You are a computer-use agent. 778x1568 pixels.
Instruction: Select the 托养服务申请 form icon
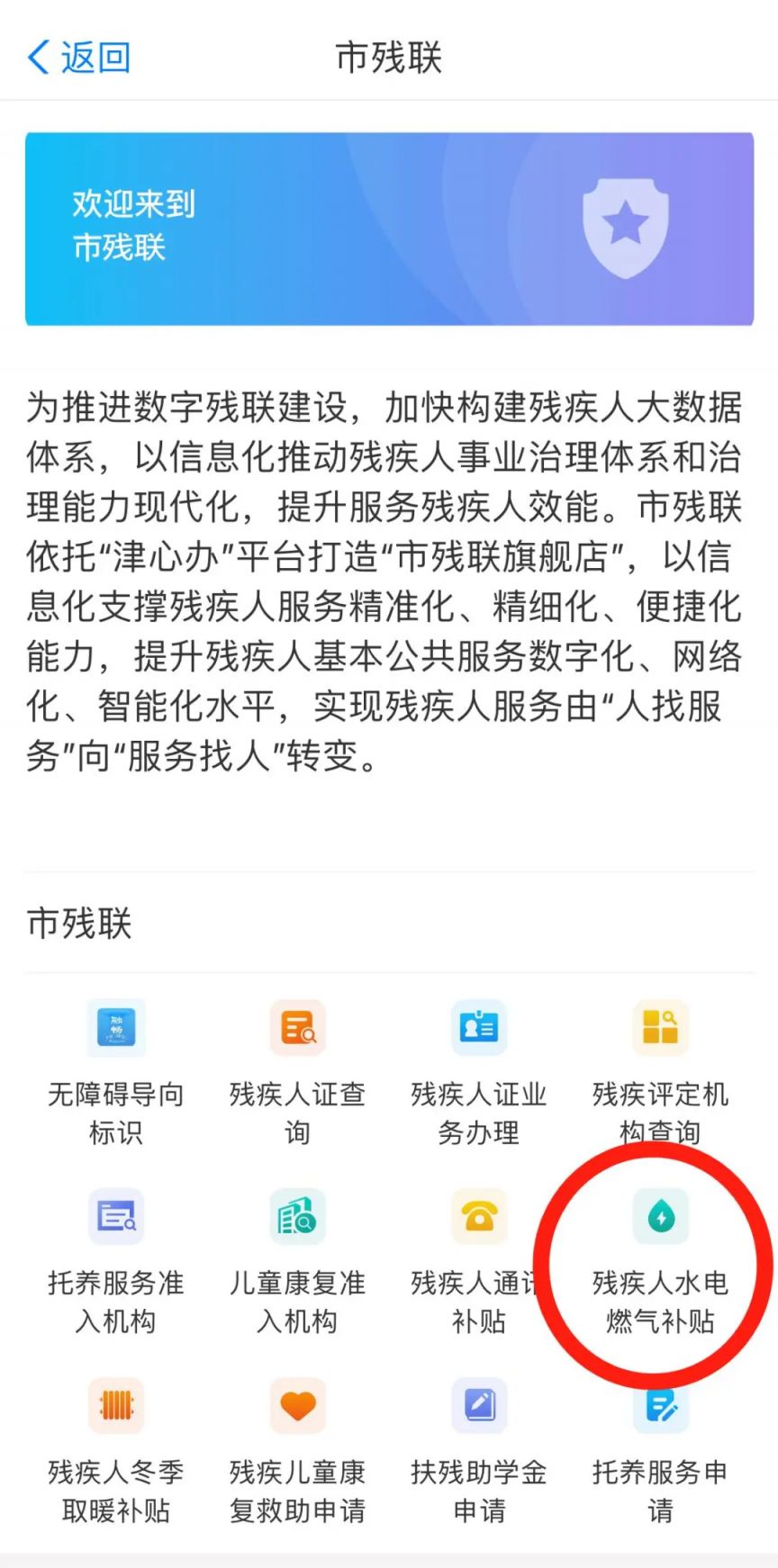pyautogui.click(x=660, y=1406)
